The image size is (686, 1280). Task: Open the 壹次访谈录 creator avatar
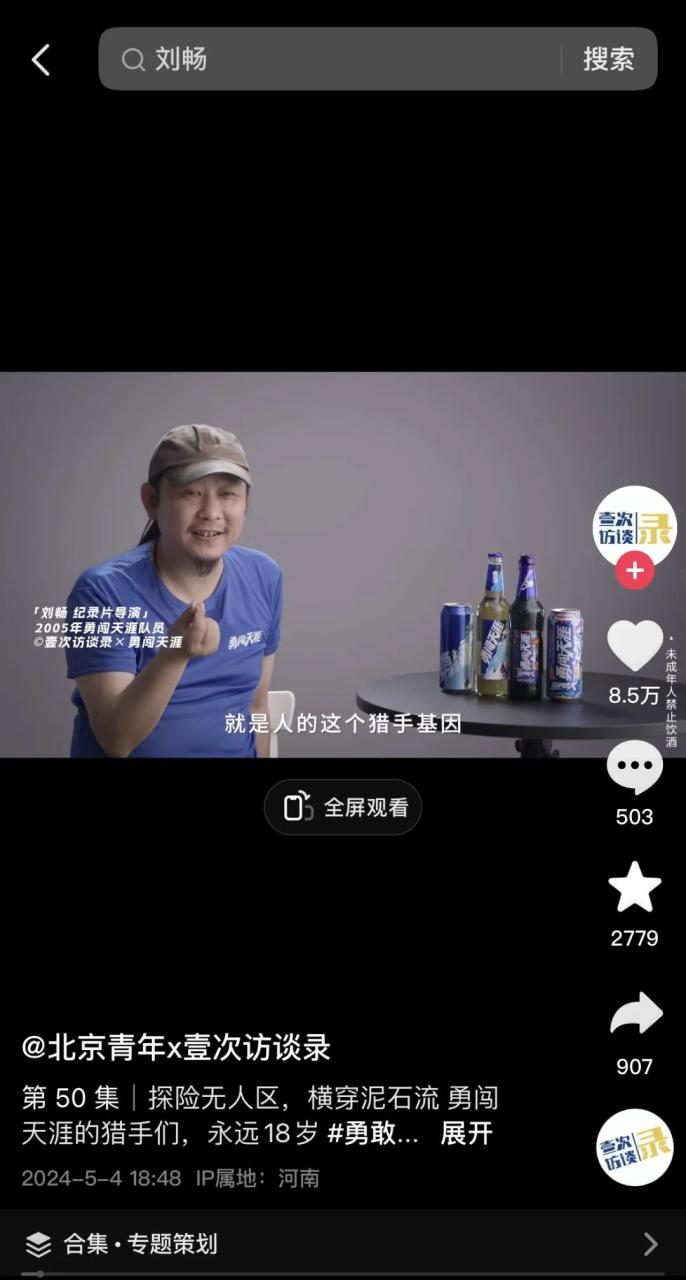(x=635, y=527)
